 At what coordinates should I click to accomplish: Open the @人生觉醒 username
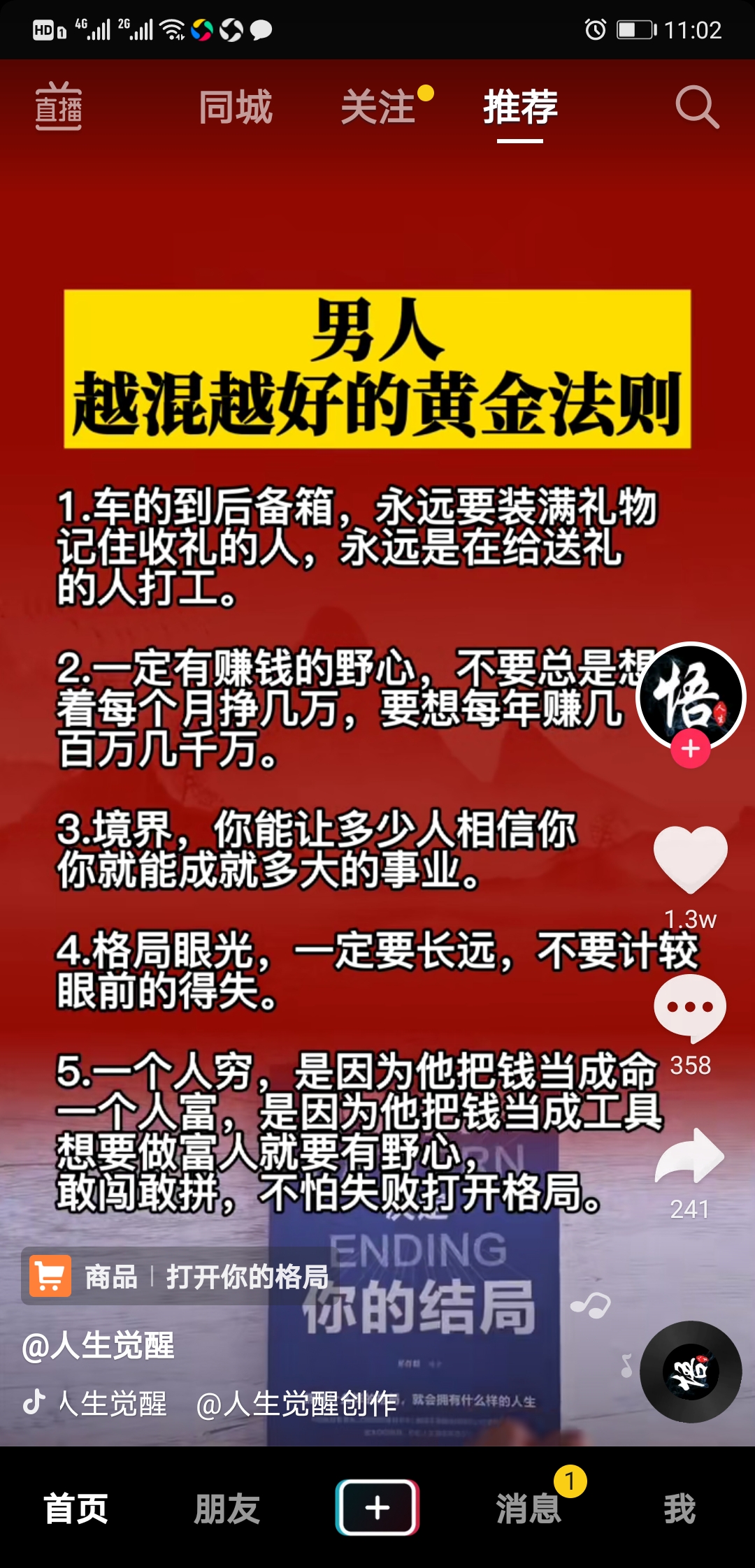click(x=99, y=1345)
